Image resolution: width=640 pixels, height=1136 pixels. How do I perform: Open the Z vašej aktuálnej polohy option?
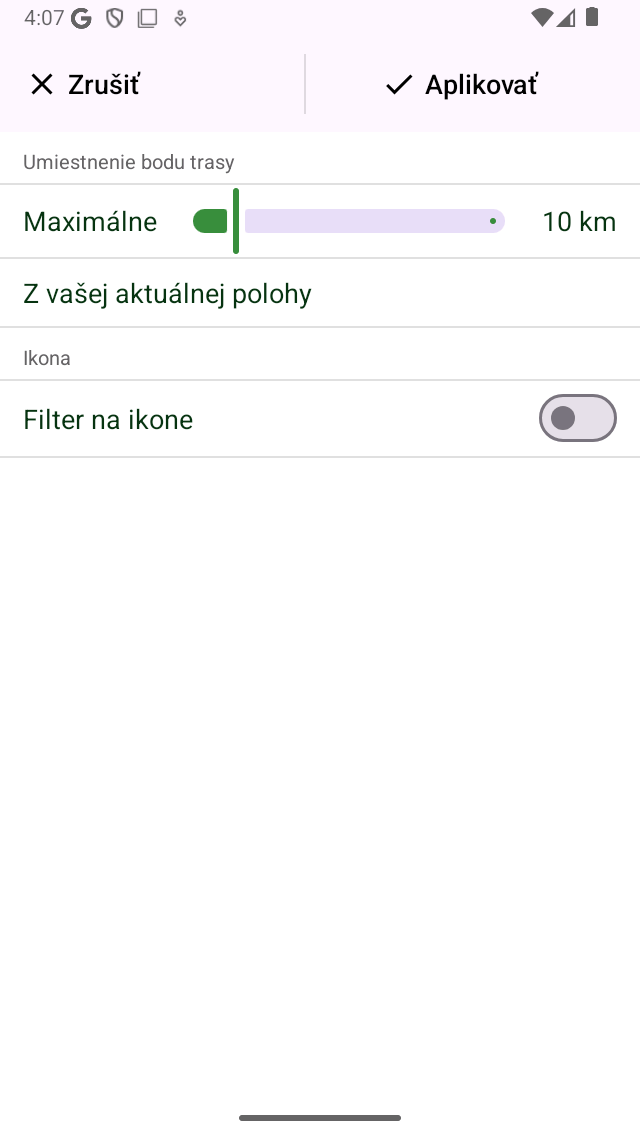pos(168,294)
